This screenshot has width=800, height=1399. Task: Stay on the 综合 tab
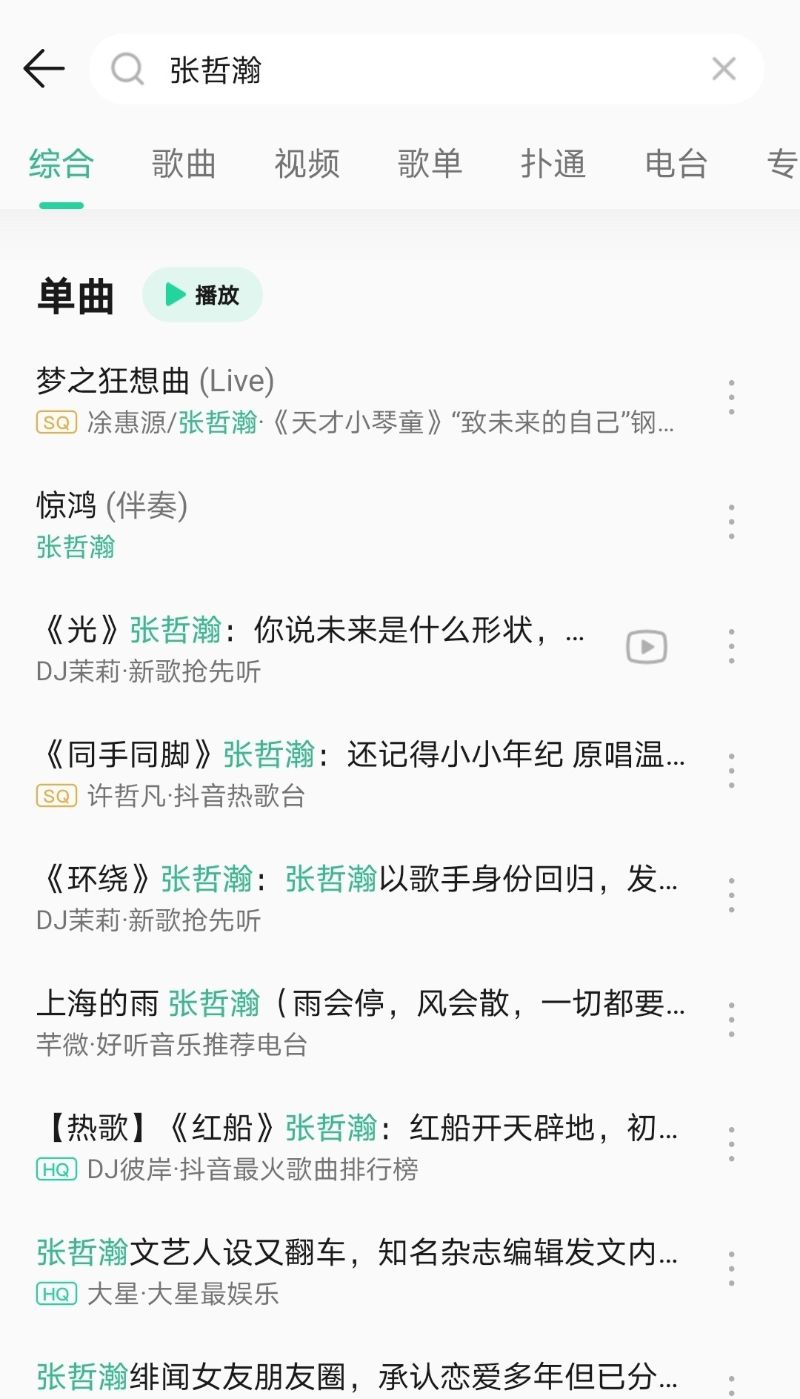[61, 163]
